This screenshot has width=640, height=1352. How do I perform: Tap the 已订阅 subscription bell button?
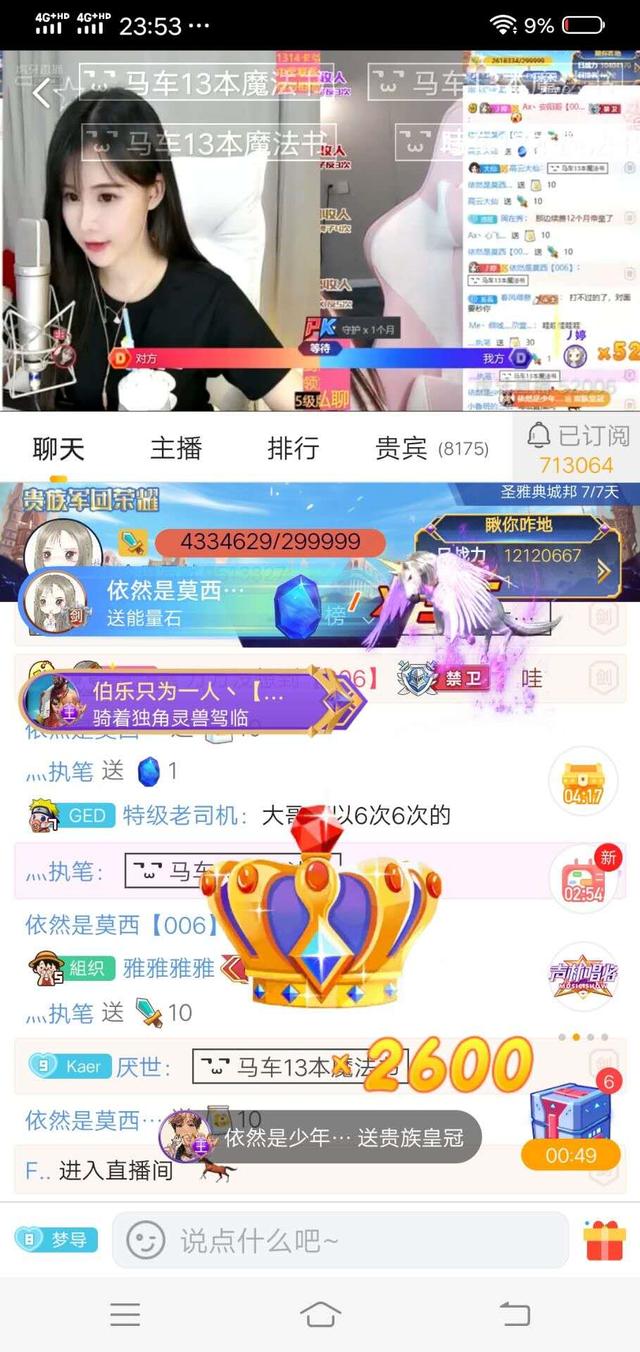coord(577,447)
